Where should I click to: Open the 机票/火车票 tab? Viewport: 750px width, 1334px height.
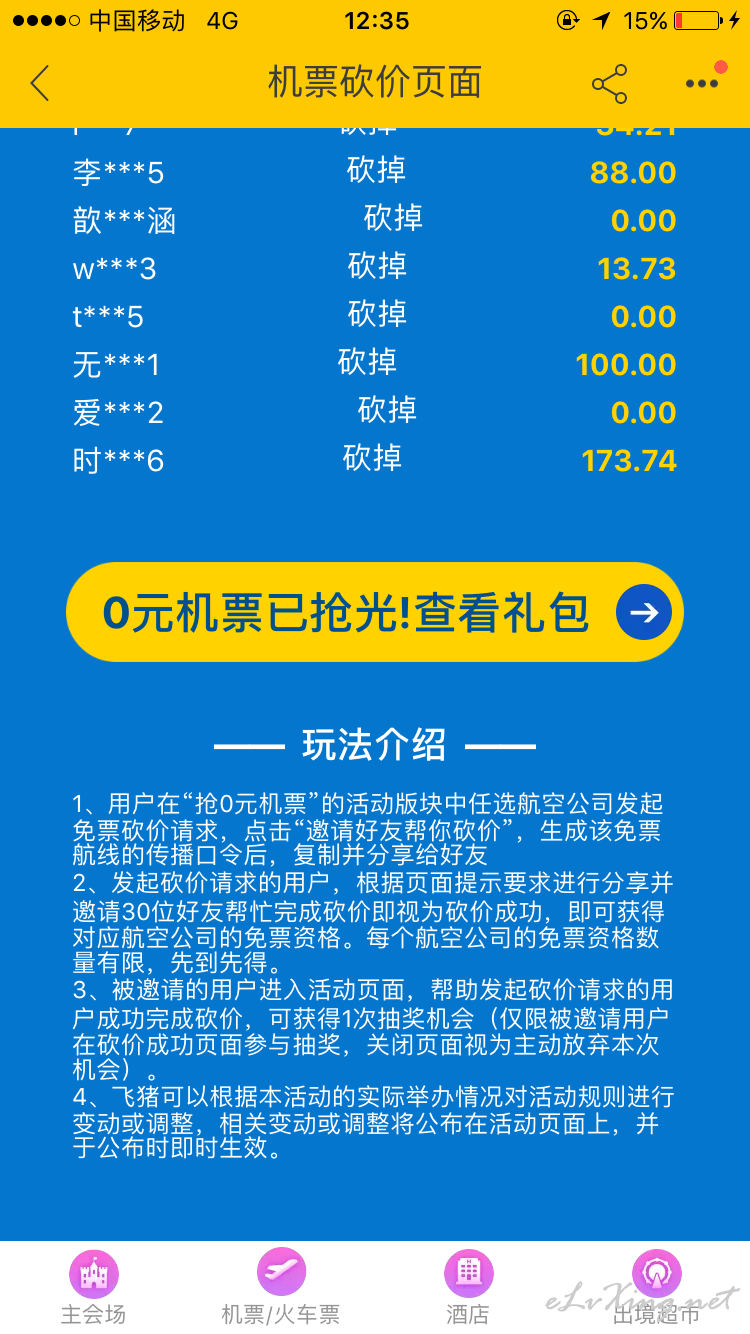click(281, 1288)
